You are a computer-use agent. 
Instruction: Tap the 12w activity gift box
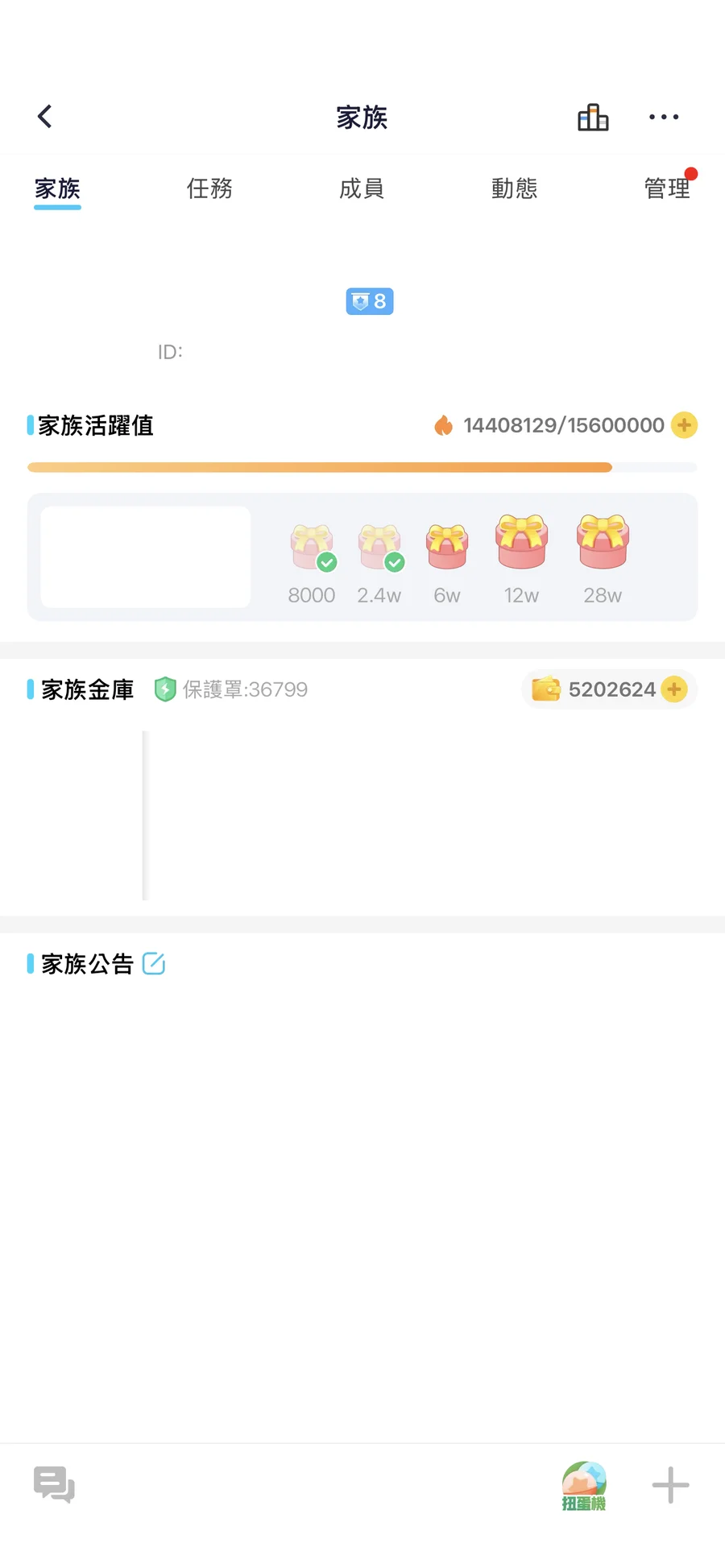pos(521,542)
